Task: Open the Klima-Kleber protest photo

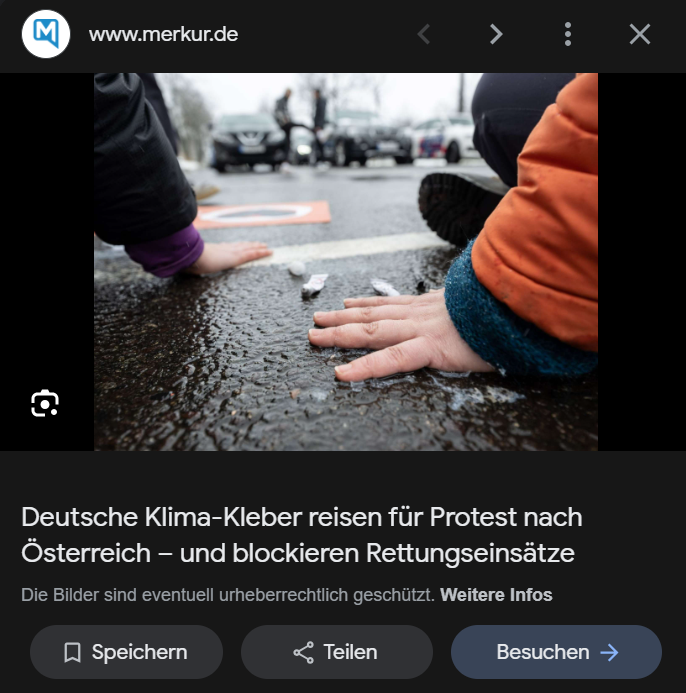Action: (x=345, y=262)
